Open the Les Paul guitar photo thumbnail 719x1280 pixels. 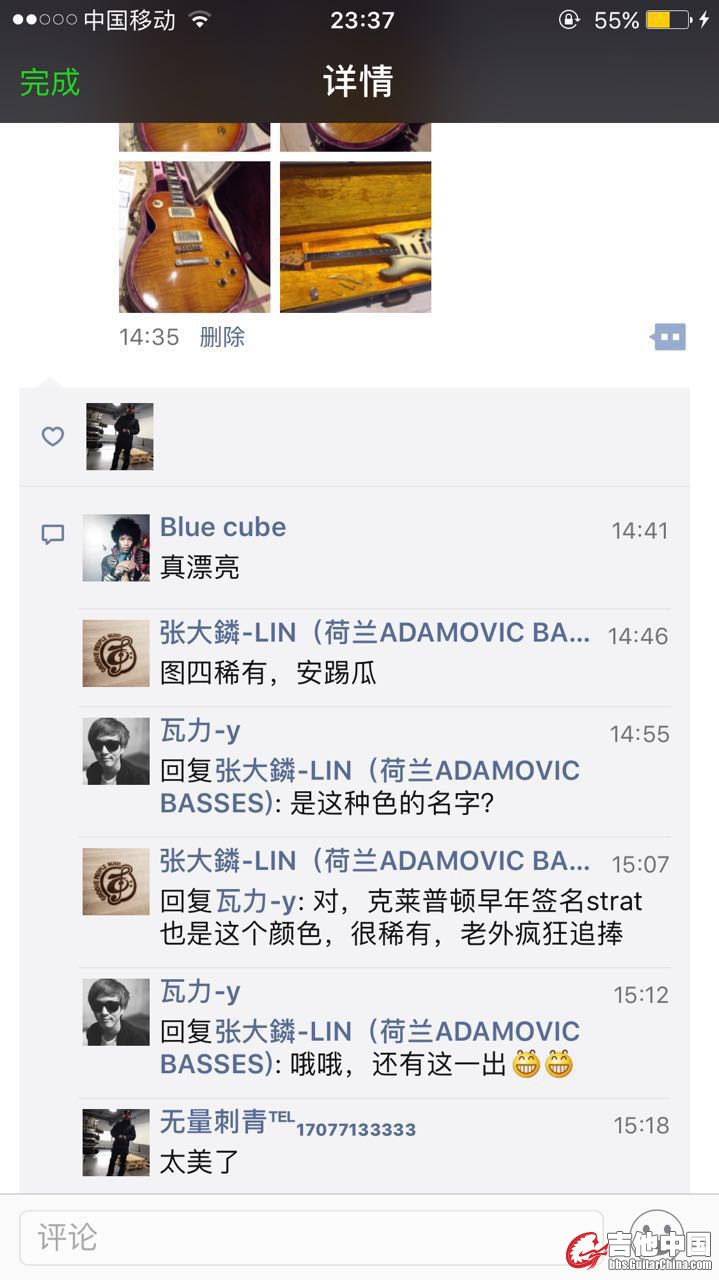pos(194,237)
